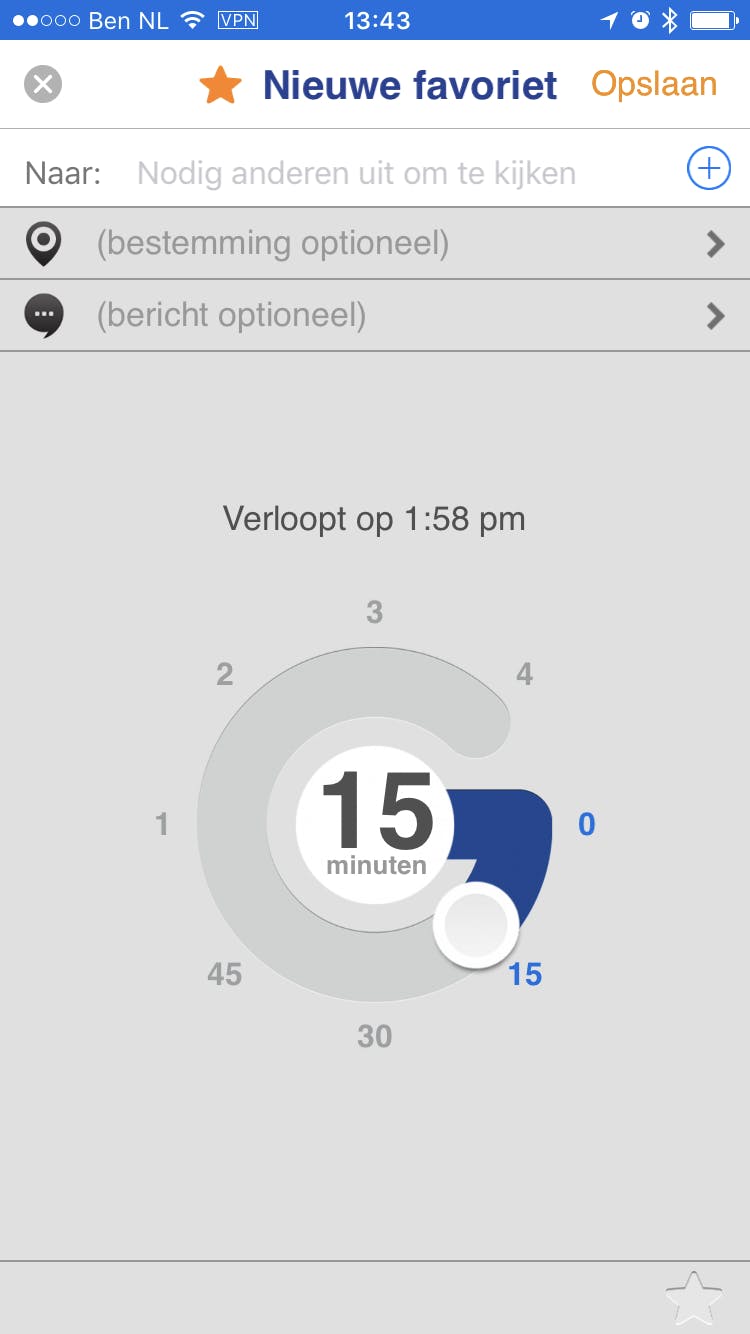
Task: Expand the bestemming optioneel row
Action: [375, 243]
